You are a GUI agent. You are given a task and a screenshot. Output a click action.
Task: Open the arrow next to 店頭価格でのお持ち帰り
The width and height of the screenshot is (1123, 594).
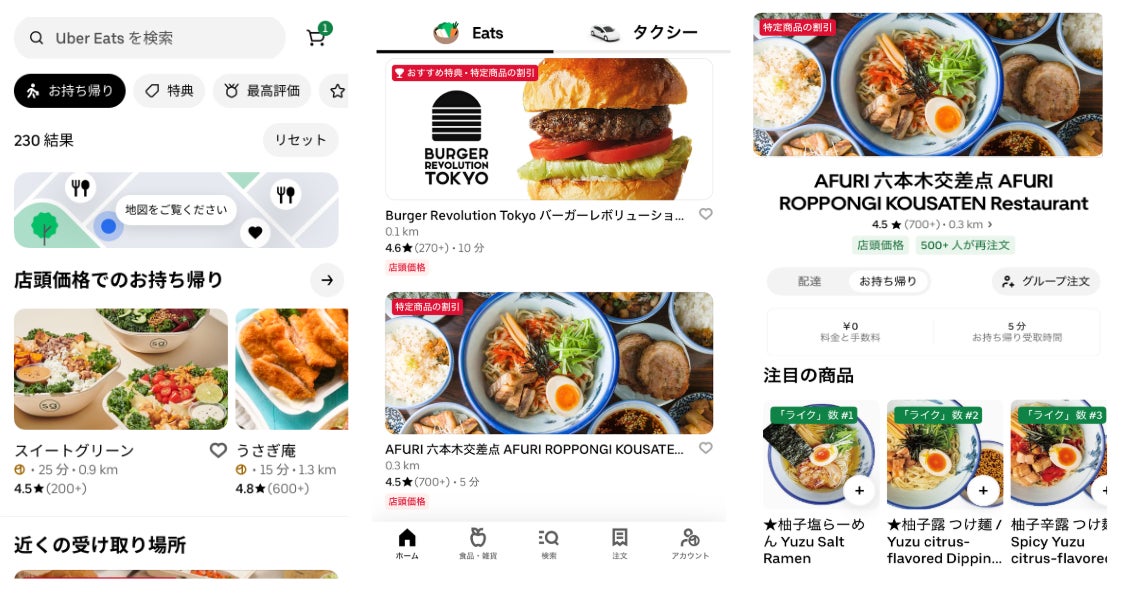[327, 280]
